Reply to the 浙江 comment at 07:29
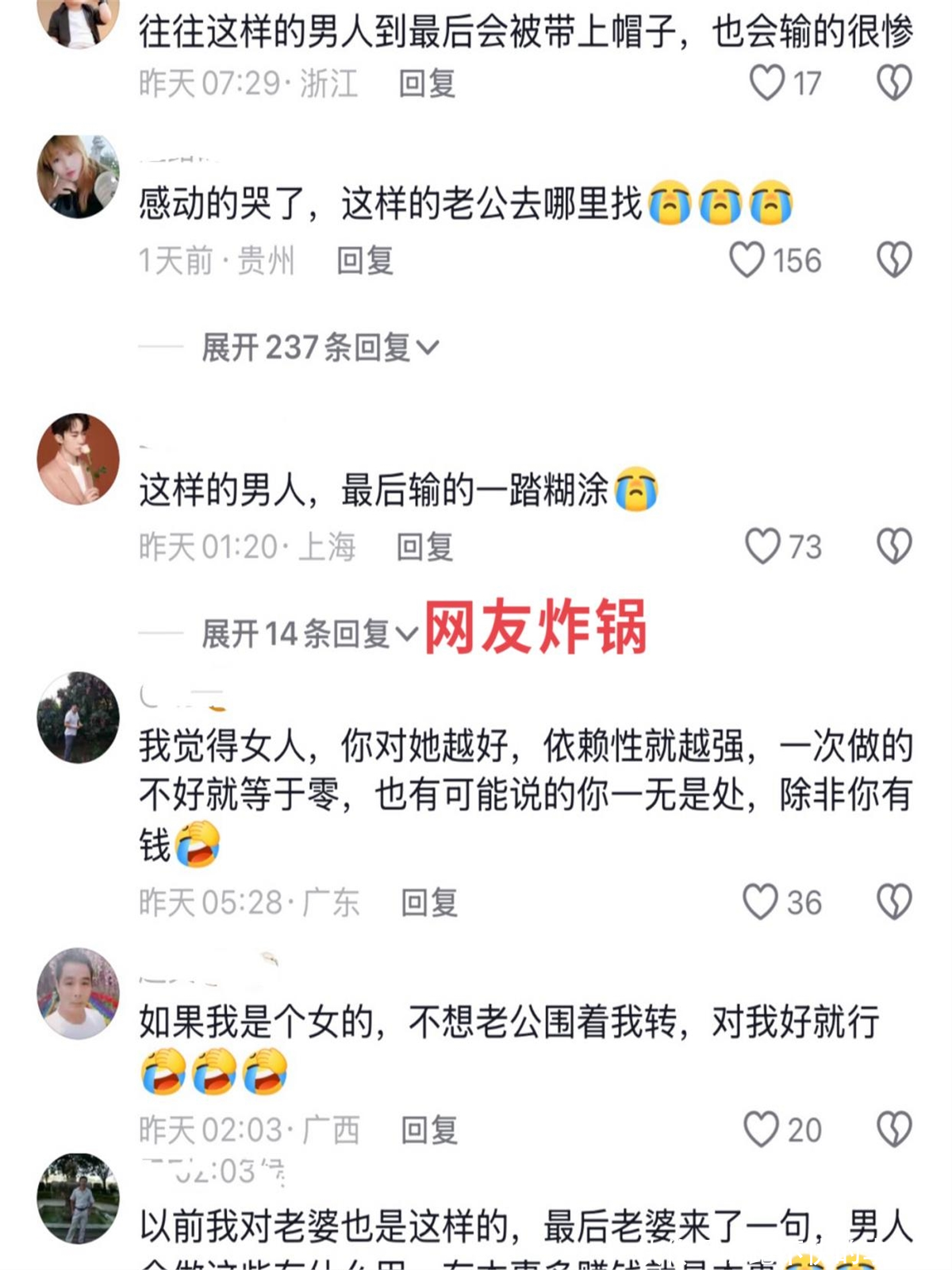Screen dimensions: 952x1270 click(x=427, y=83)
